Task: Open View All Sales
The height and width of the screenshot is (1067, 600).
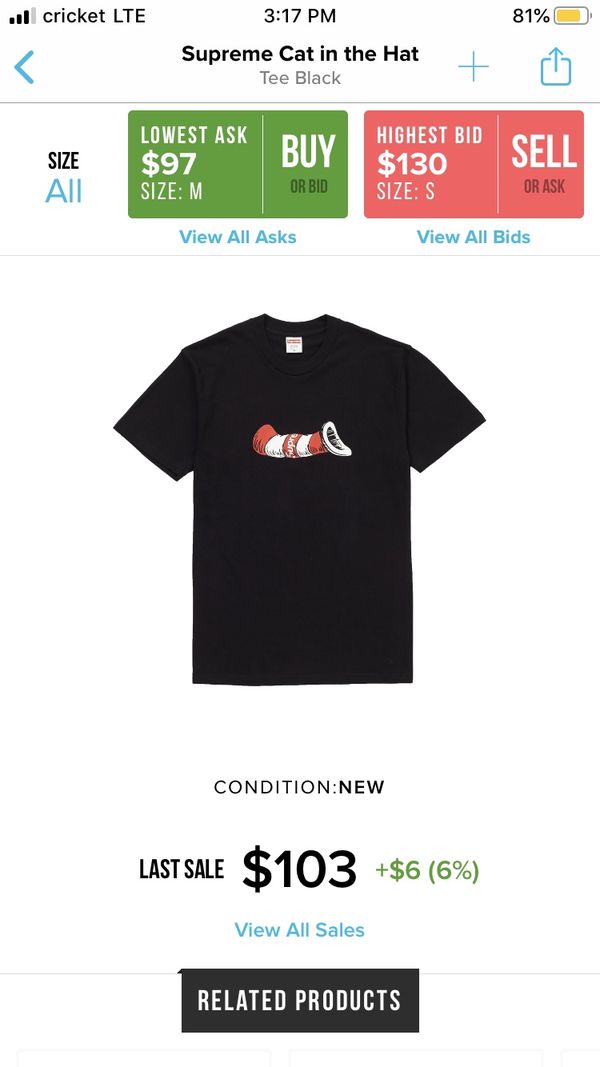Action: point(299,930)
